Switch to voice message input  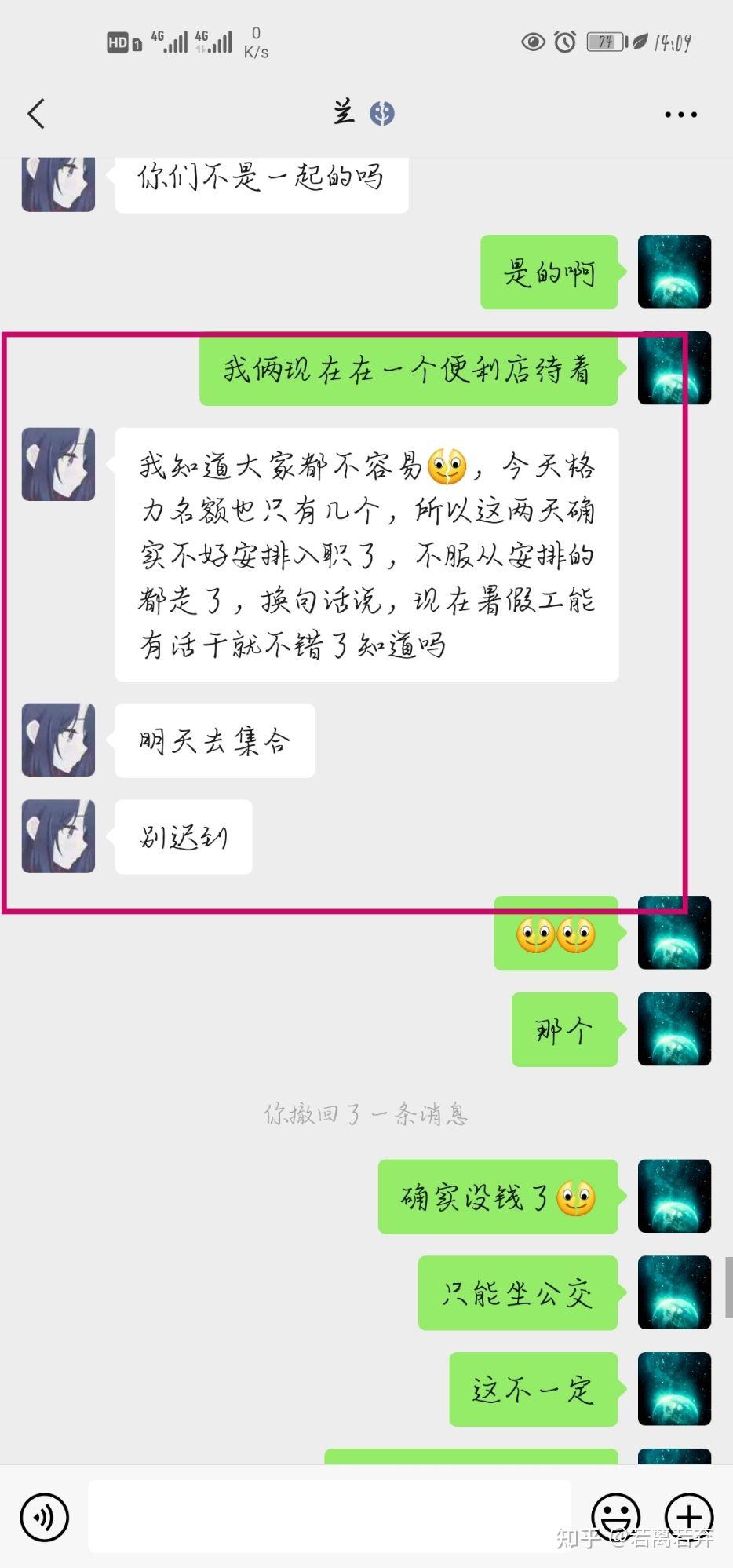(x=45, y=1516)
